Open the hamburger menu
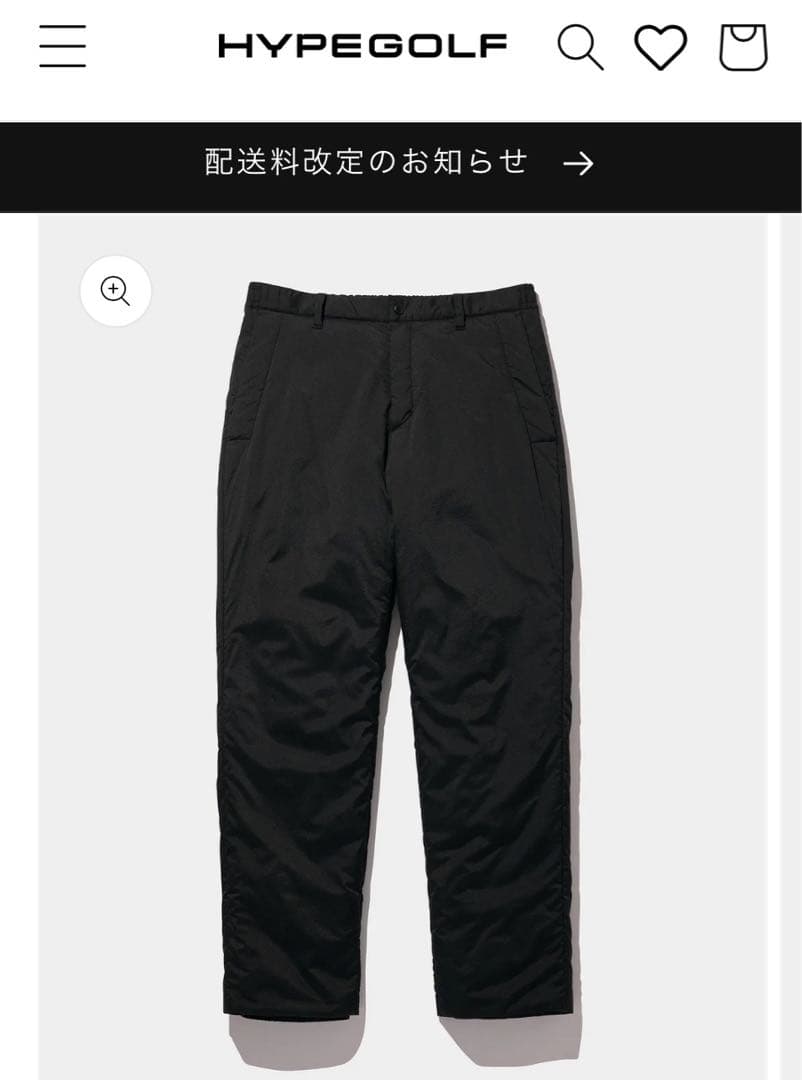 62,46
